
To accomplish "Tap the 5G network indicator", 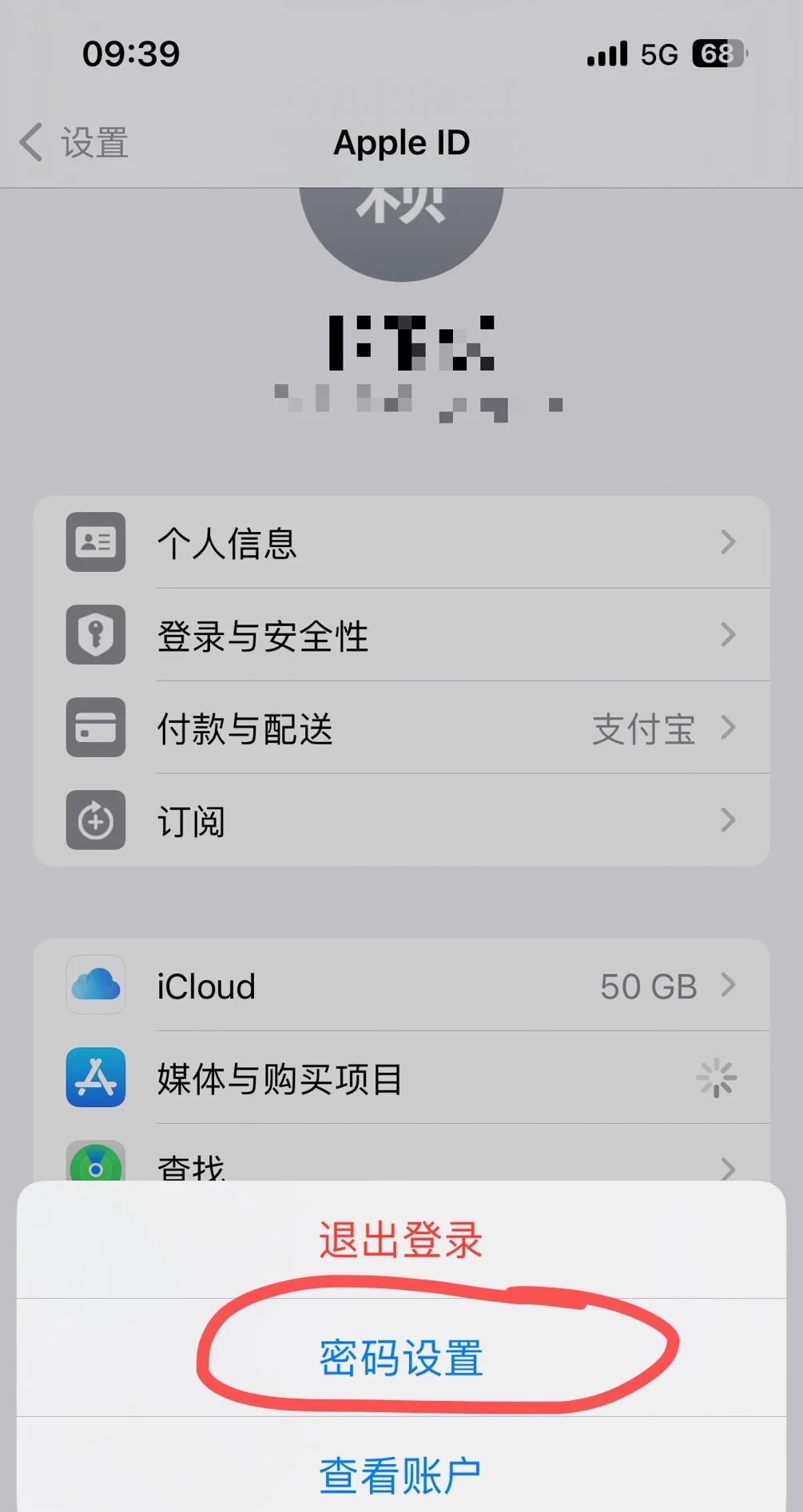I will coord(660,54).
